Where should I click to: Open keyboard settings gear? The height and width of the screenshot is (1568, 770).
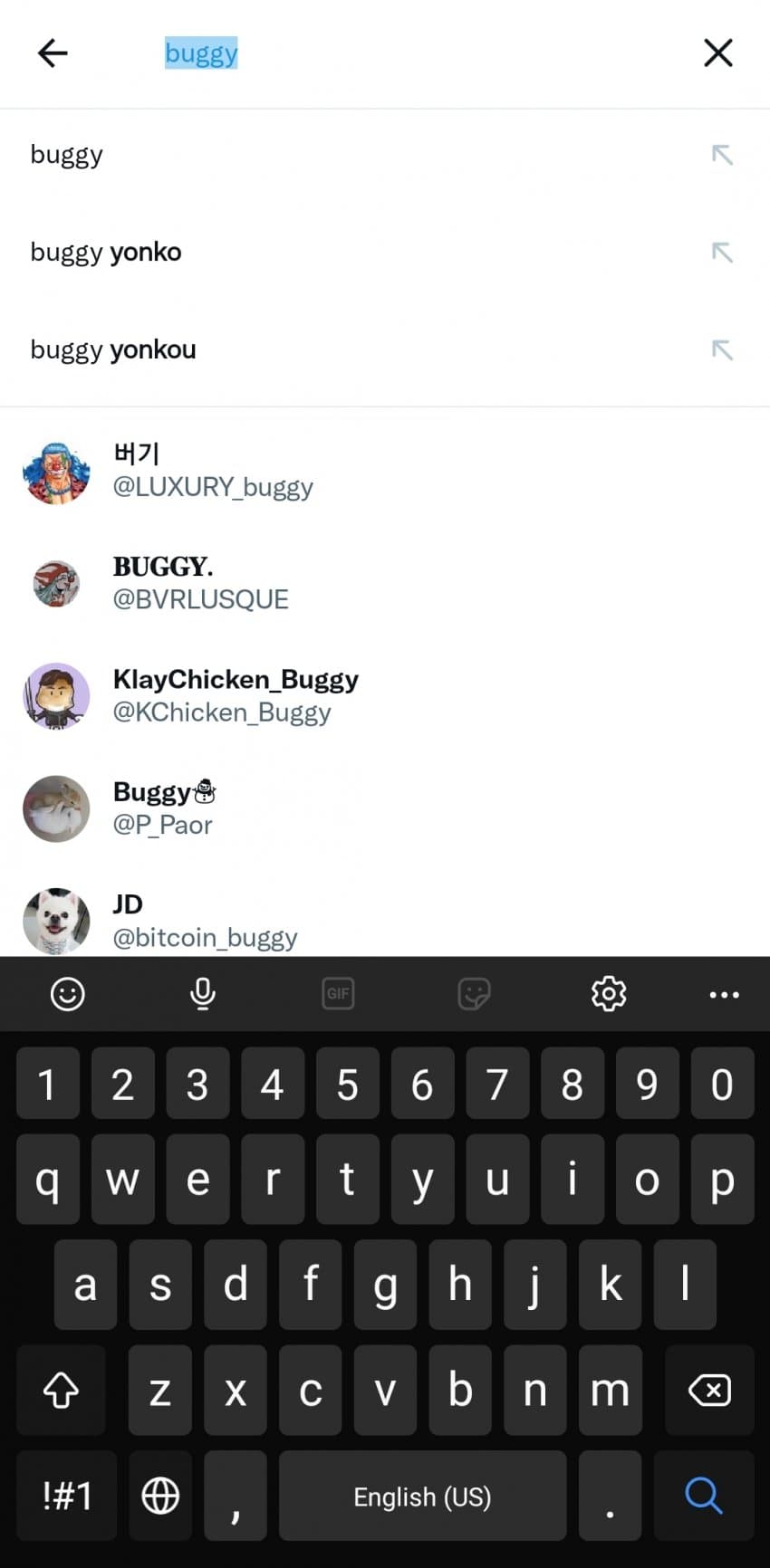(609, 994)
